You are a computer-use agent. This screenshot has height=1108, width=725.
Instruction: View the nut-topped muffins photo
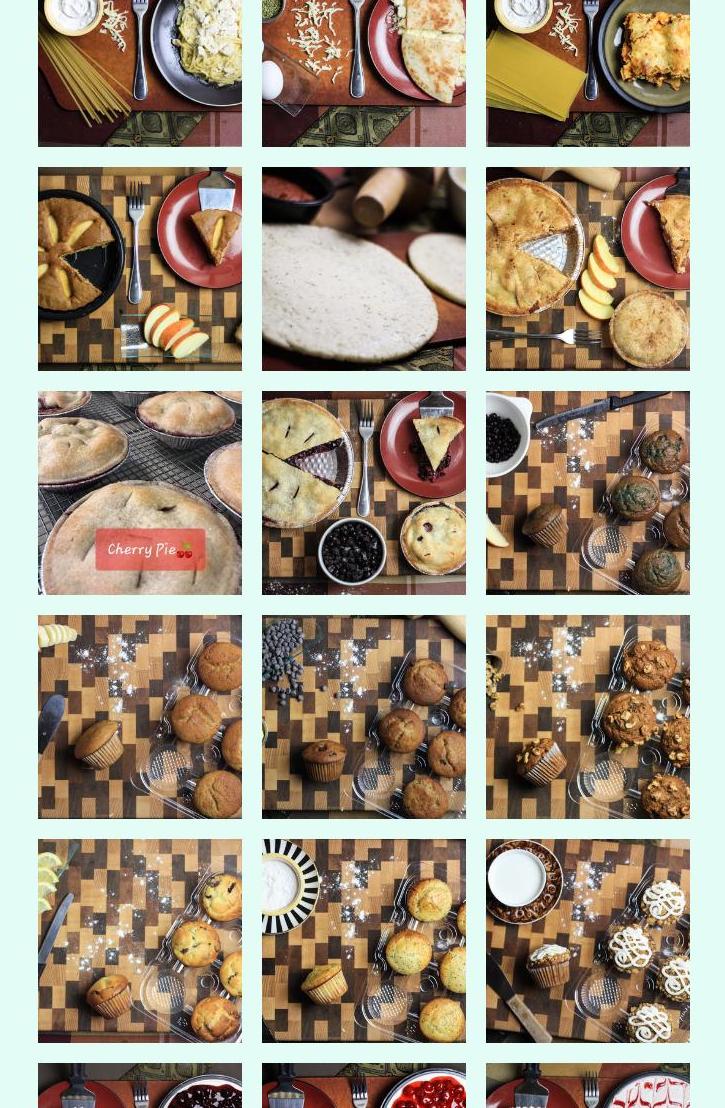tap(588, 717)
